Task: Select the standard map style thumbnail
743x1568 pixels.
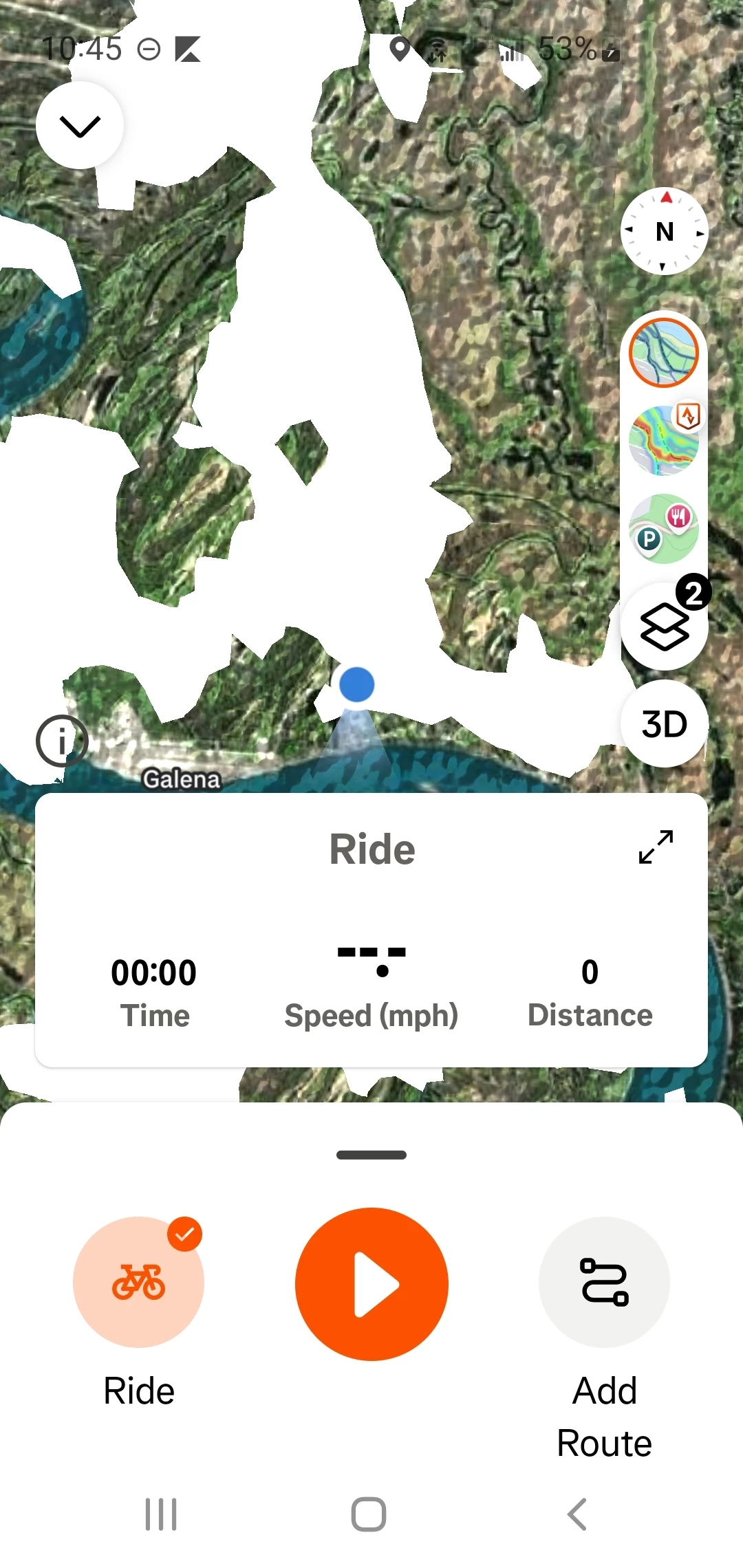Action: tap(664, 353)
